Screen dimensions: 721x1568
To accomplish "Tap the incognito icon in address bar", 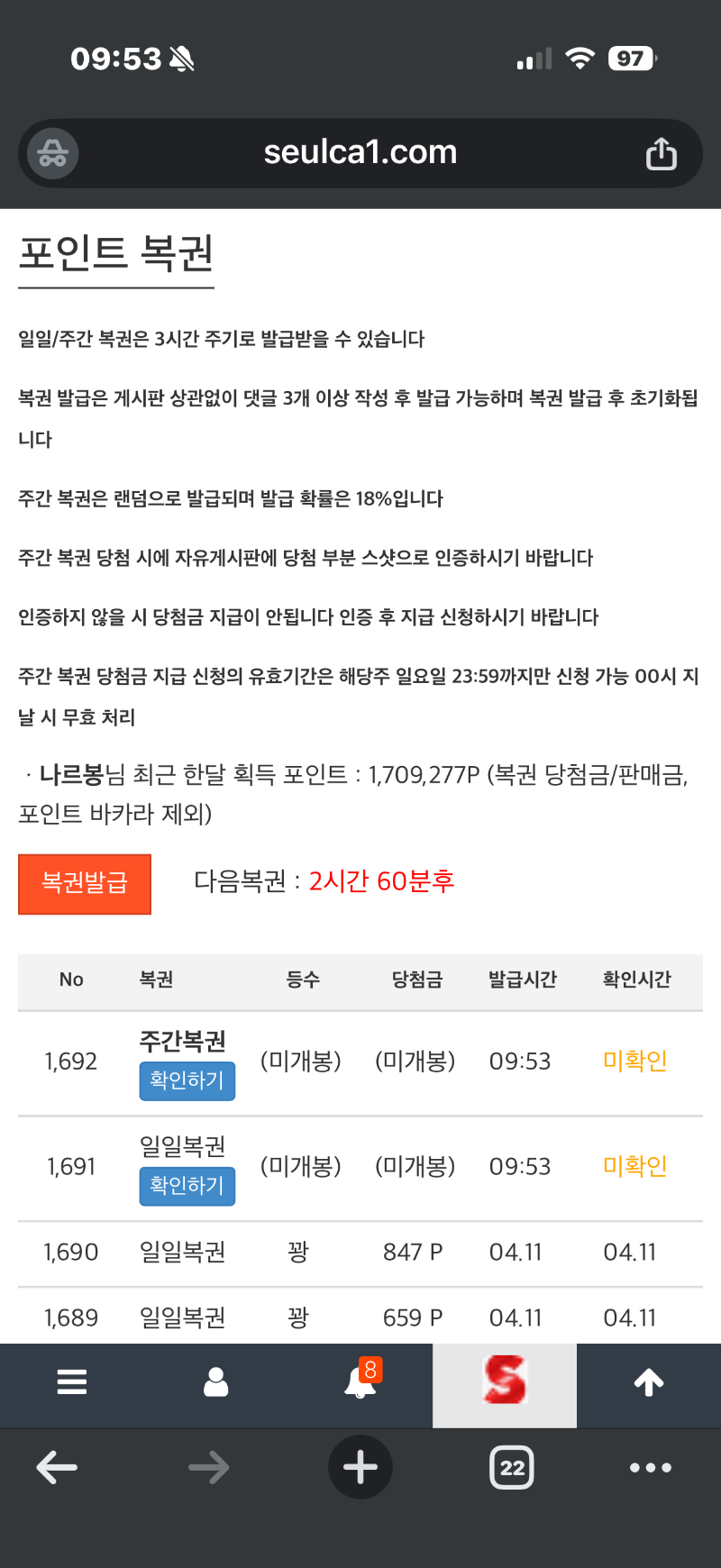I will pos(52,154).
